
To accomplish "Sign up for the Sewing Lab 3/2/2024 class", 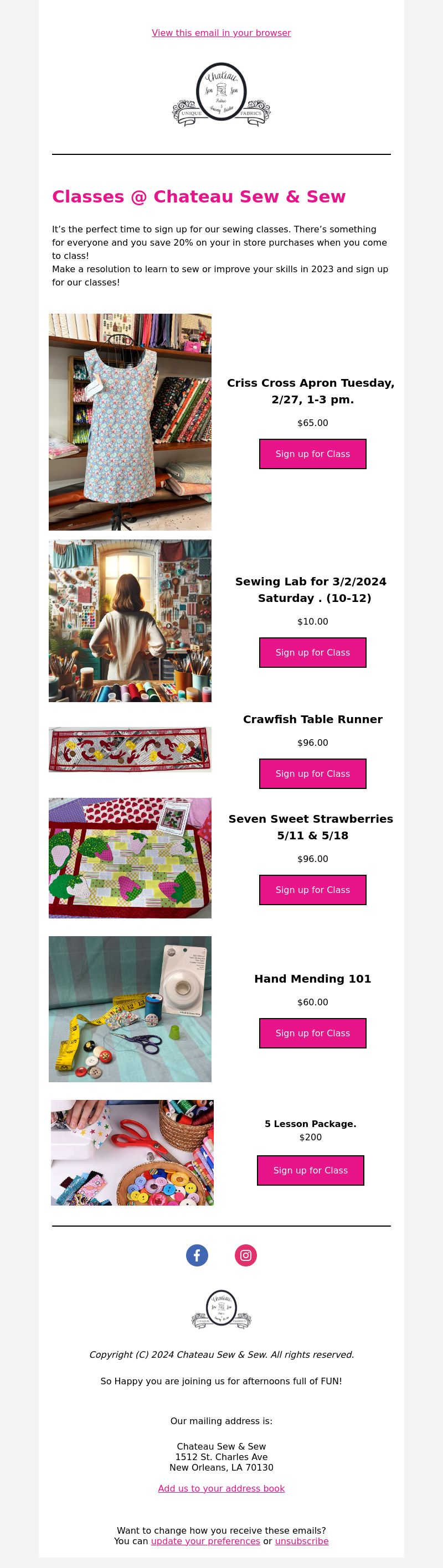I will point(313,652).
